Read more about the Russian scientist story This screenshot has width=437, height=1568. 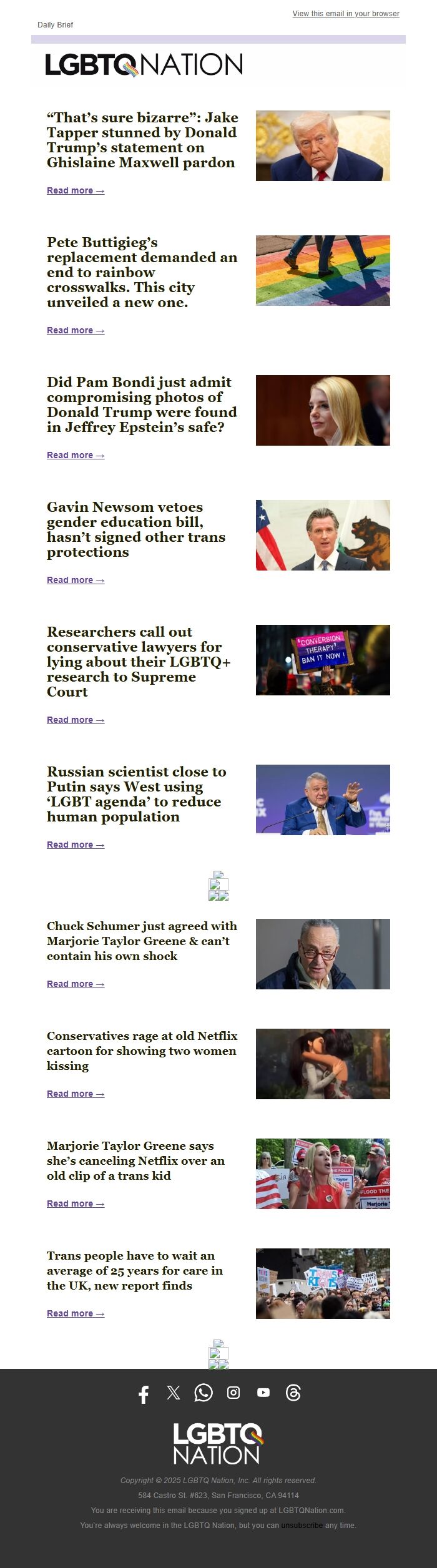76,845
